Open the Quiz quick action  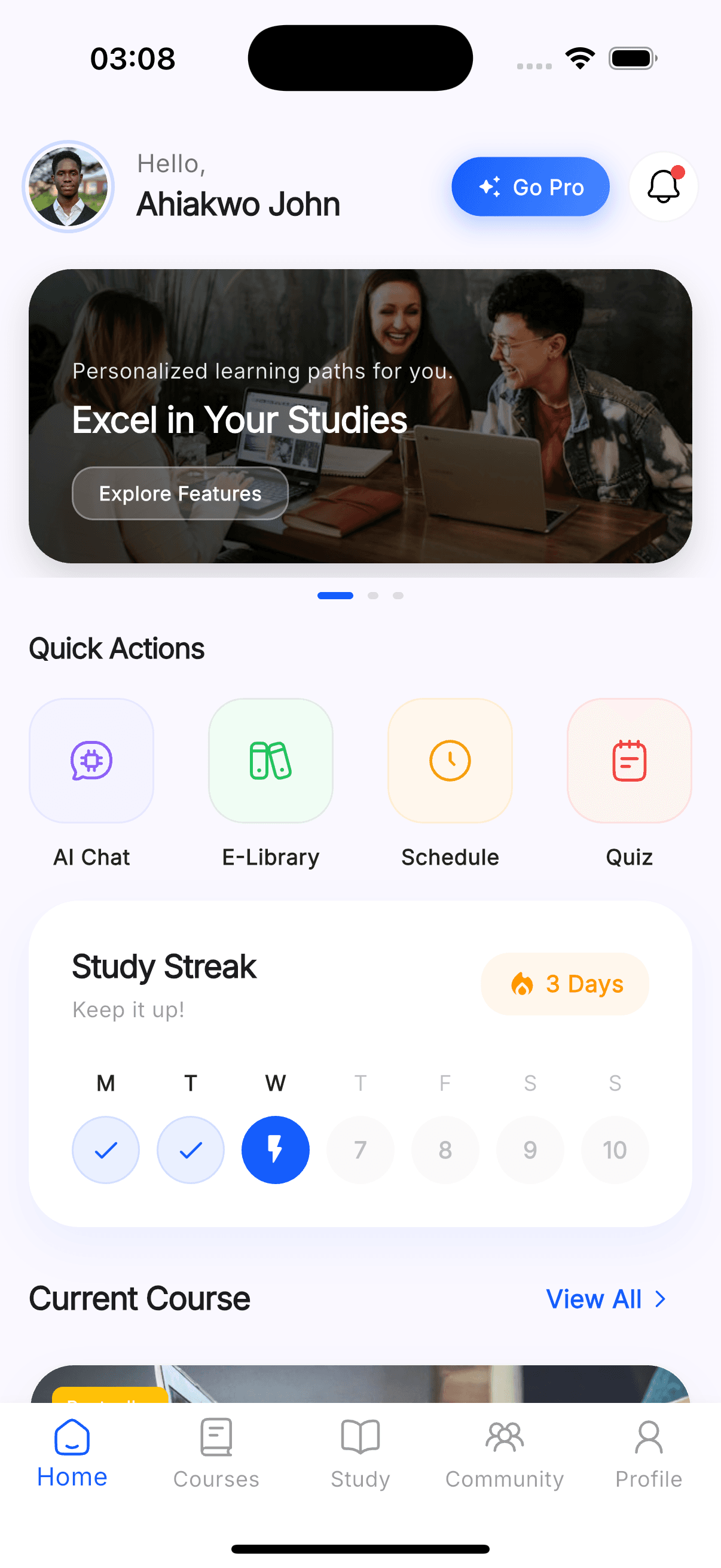[x=629, y=759]
